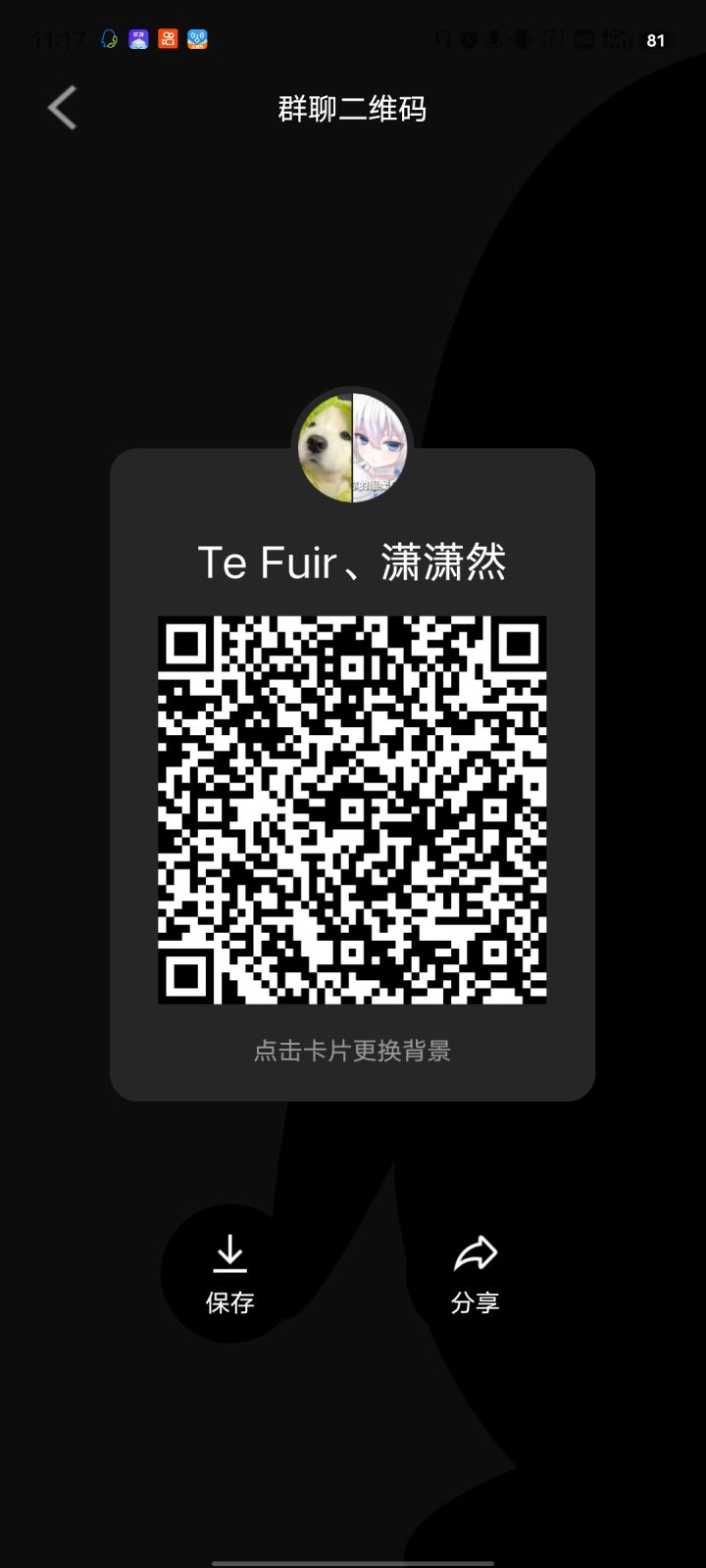The height and width of the screenshot is (1568, 706).
Task: Tap the 群聊二维码 title text
Action: pos(353,108)
